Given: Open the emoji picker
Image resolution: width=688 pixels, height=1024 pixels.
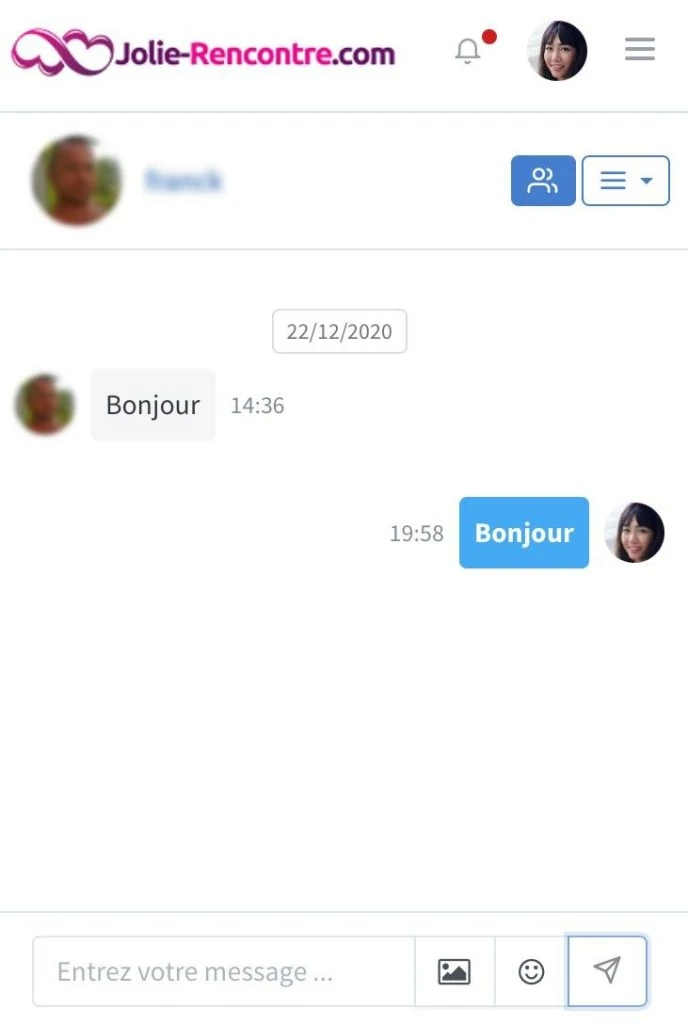Looking at the screenshot, I should point(531,971).
